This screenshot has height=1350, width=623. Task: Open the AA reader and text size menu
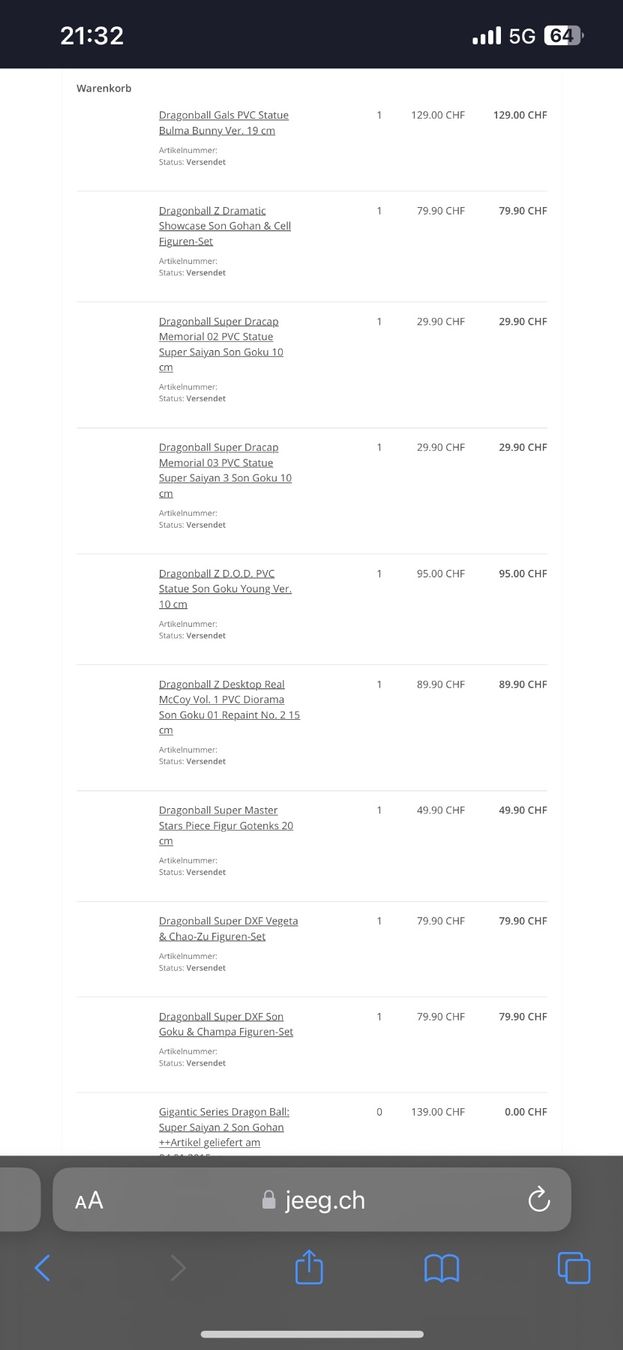pos(89,1200)
